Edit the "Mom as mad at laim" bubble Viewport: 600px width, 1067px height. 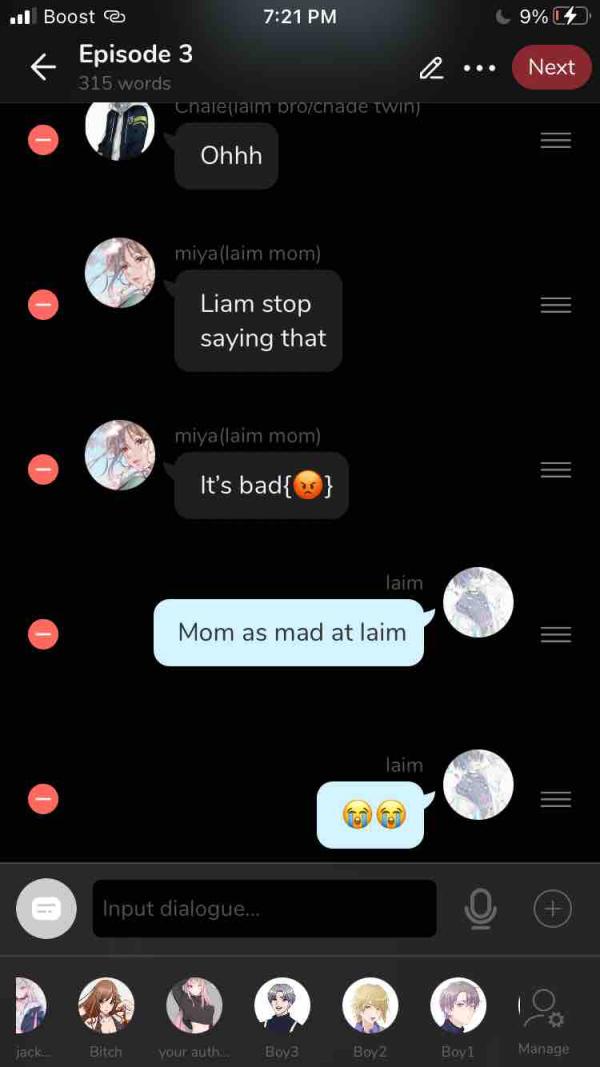(x=289, y=632)
